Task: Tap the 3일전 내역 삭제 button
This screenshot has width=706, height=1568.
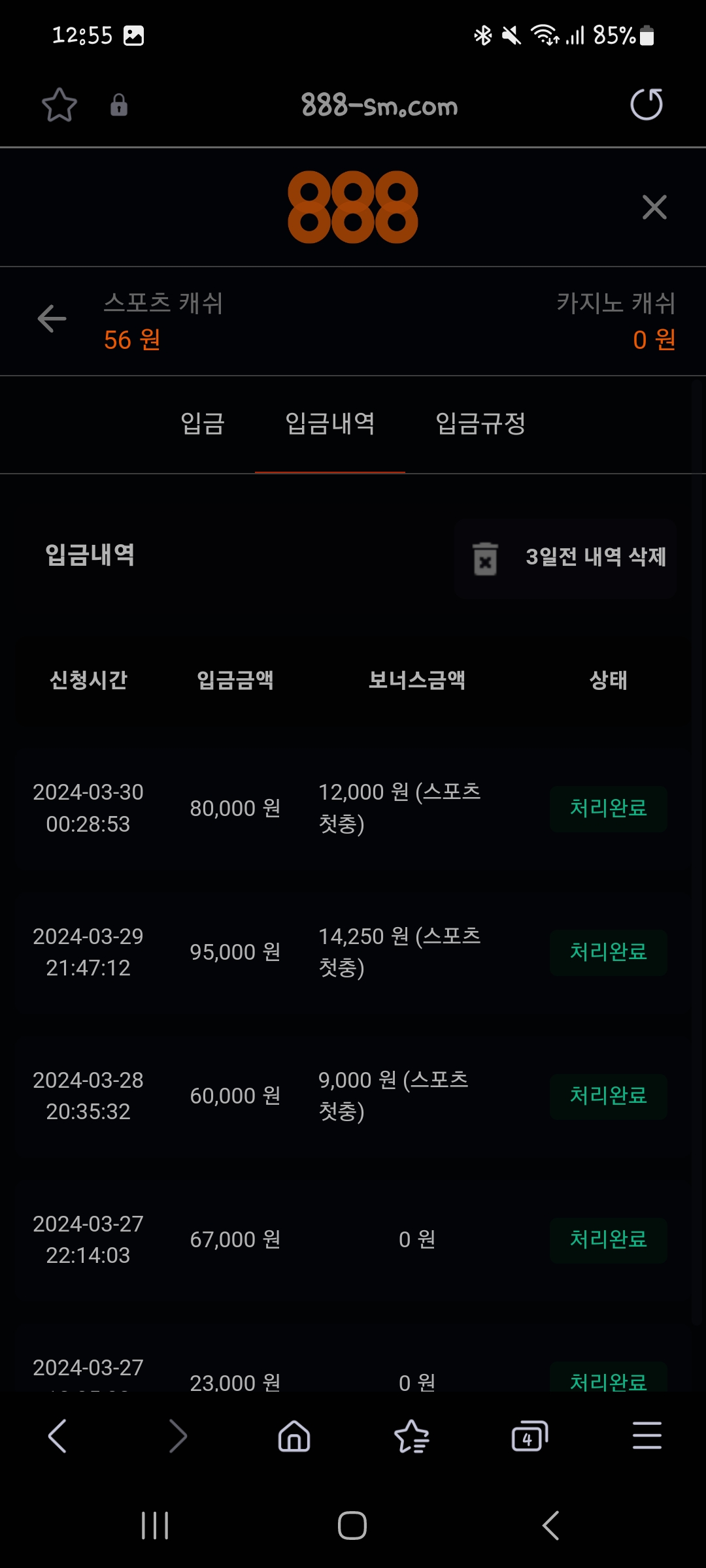Action: pyautogui.click(x=566, y=558)
